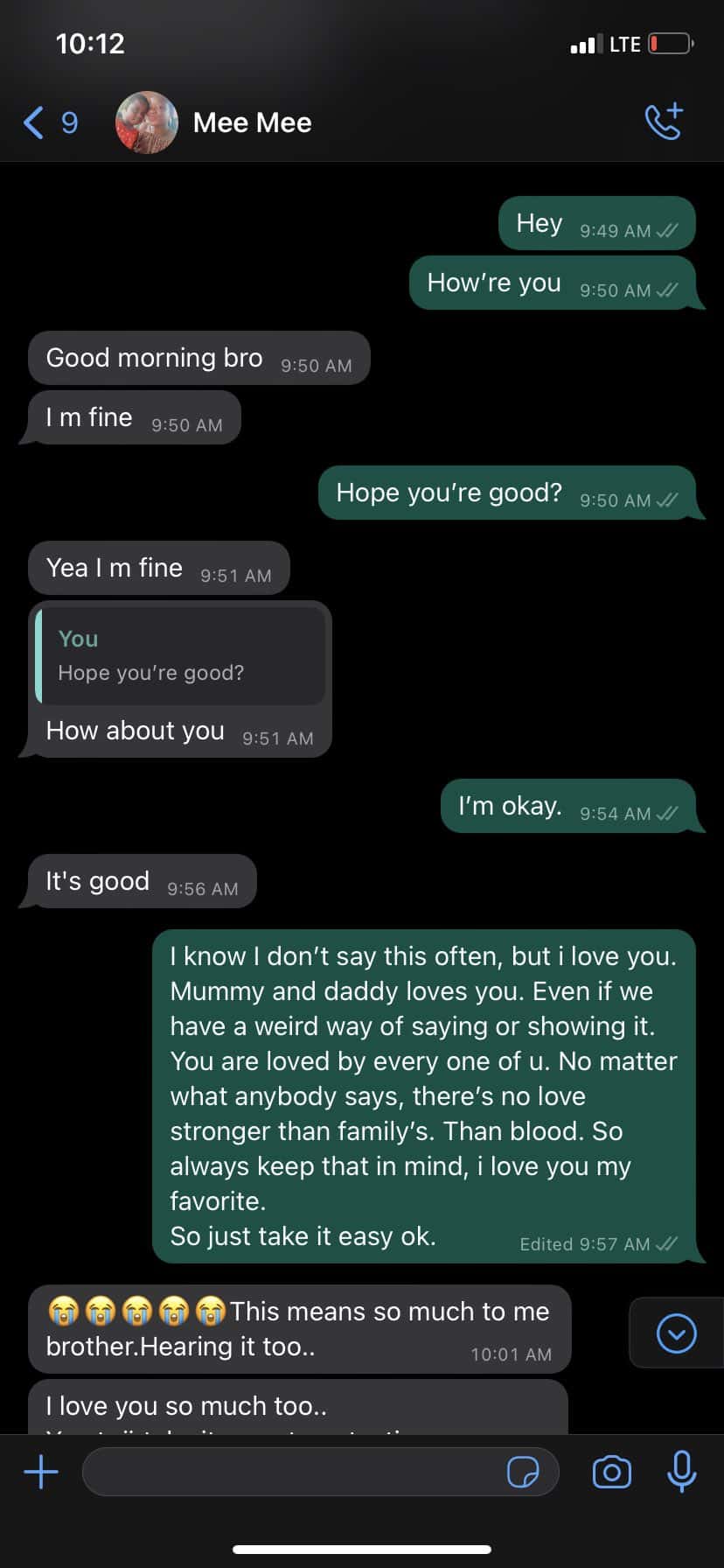
Task: Open the attachment plus menu
Action: [41, 1472]
